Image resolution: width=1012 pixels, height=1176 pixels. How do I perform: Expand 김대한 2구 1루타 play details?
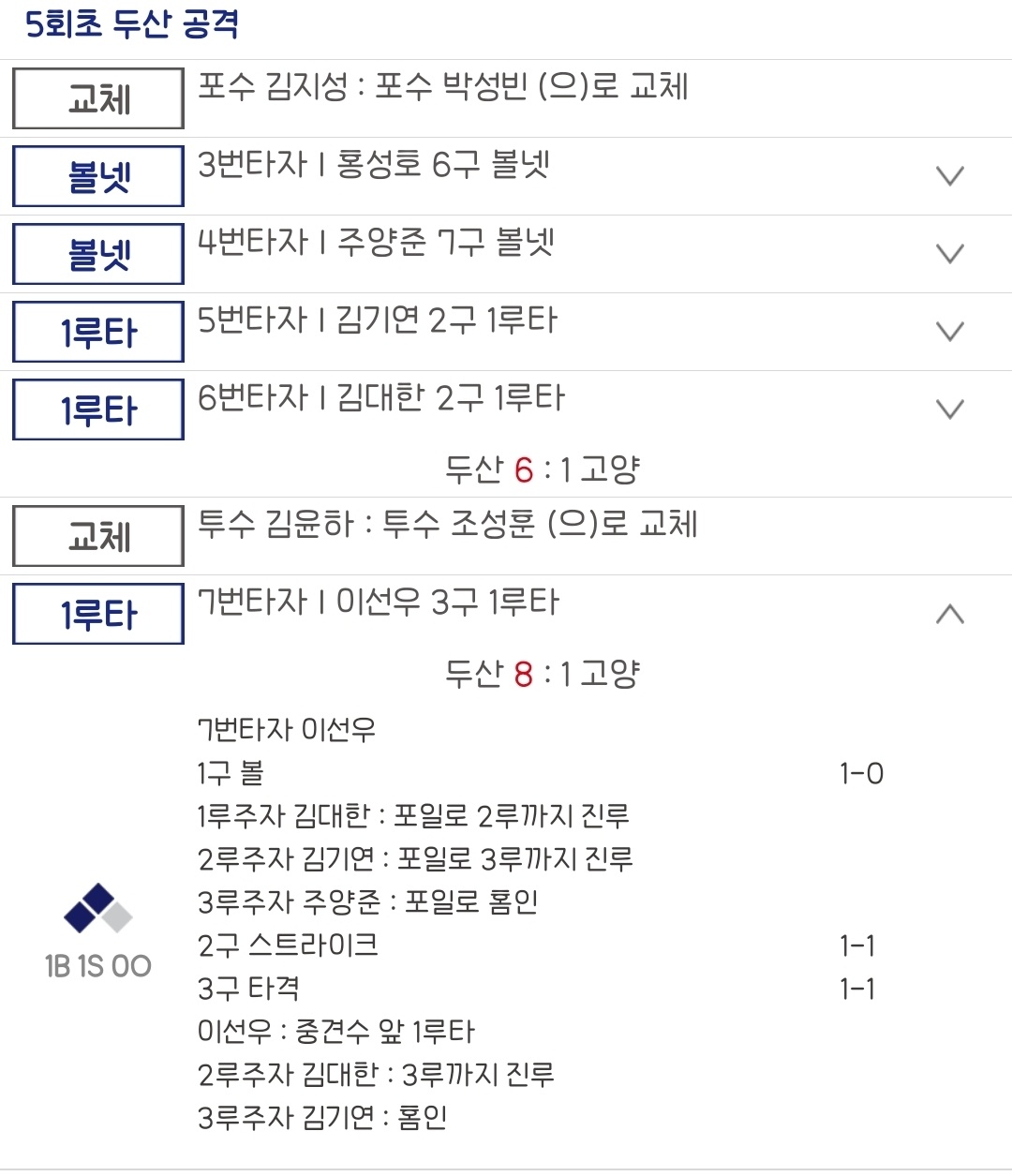tap(950, 409)
